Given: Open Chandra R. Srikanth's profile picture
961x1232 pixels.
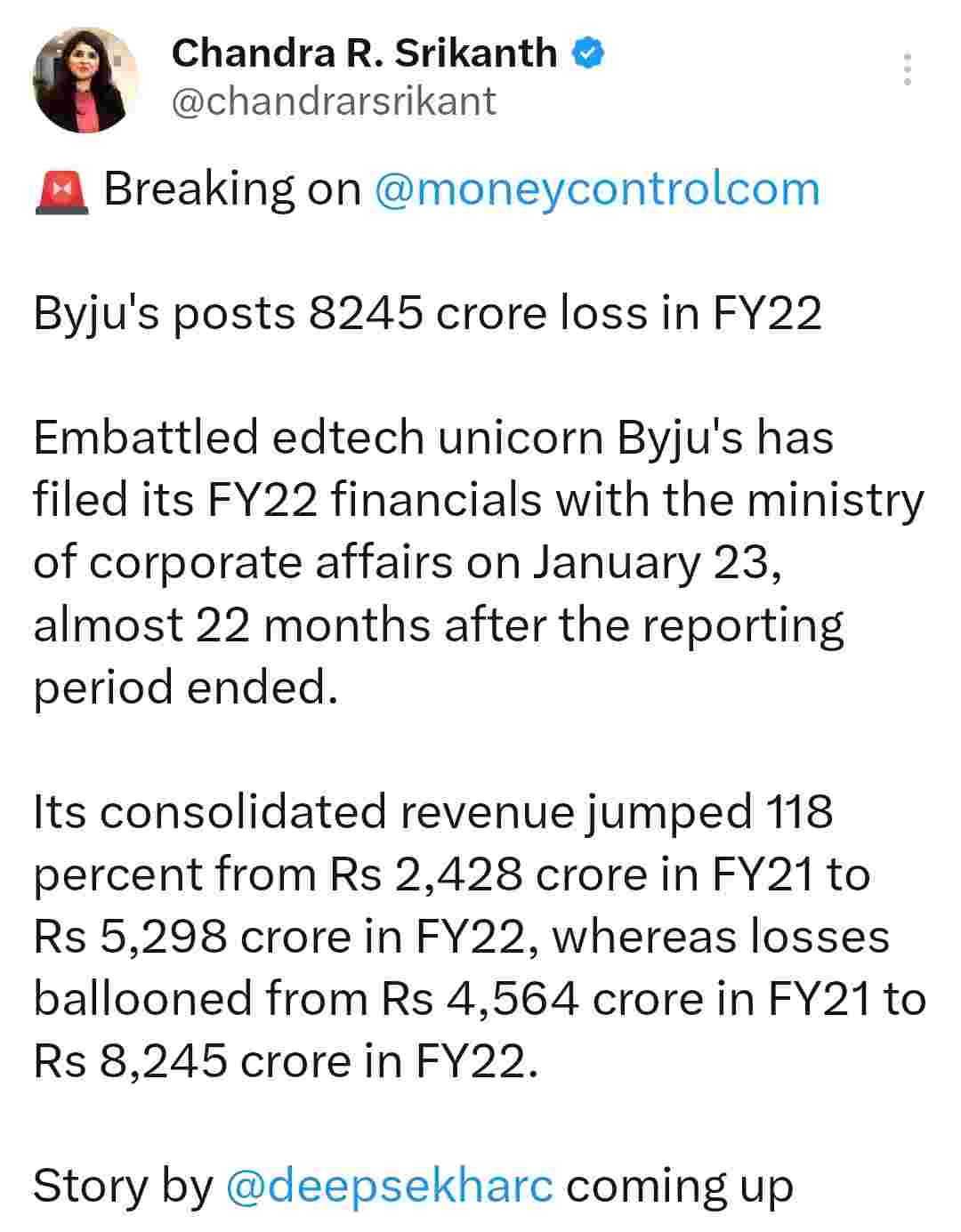Looking at the screenshot, I should click(85, 80).
